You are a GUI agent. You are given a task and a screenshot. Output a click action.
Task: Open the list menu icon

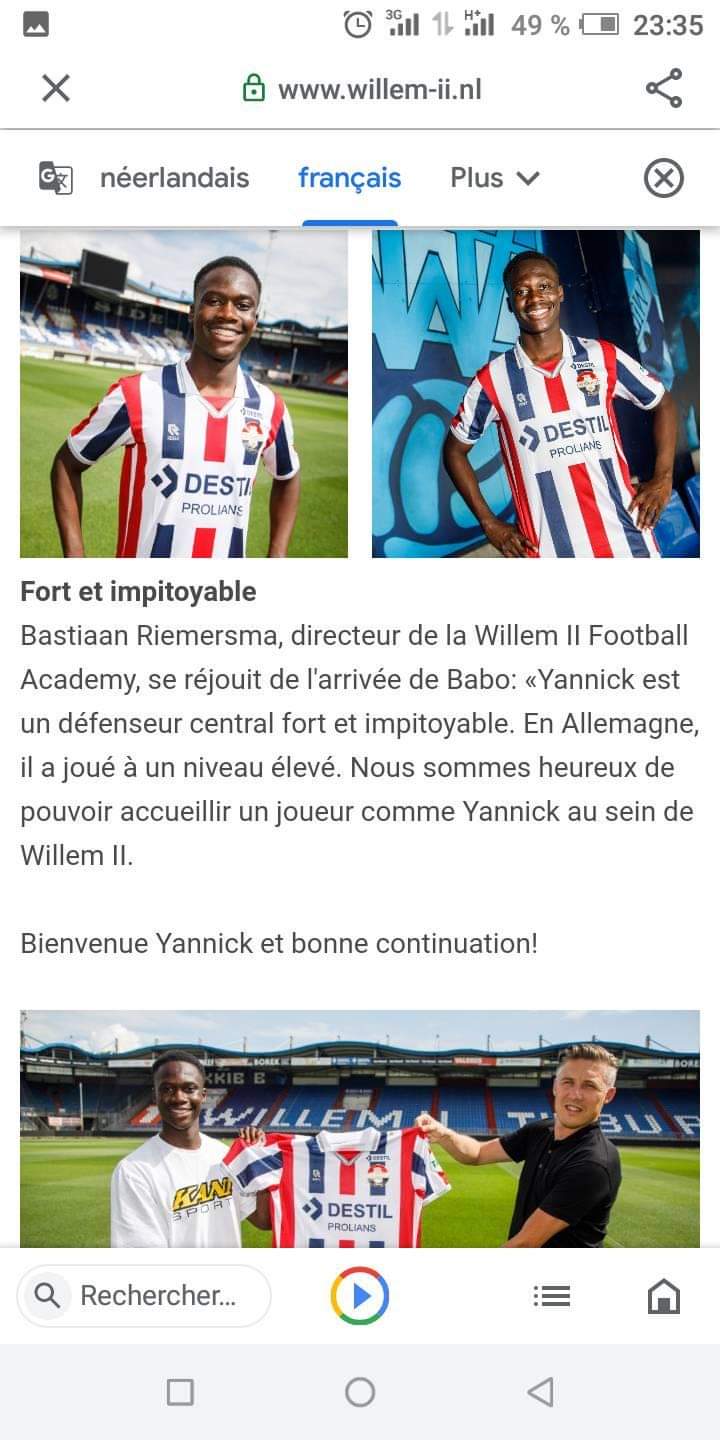551,1296
